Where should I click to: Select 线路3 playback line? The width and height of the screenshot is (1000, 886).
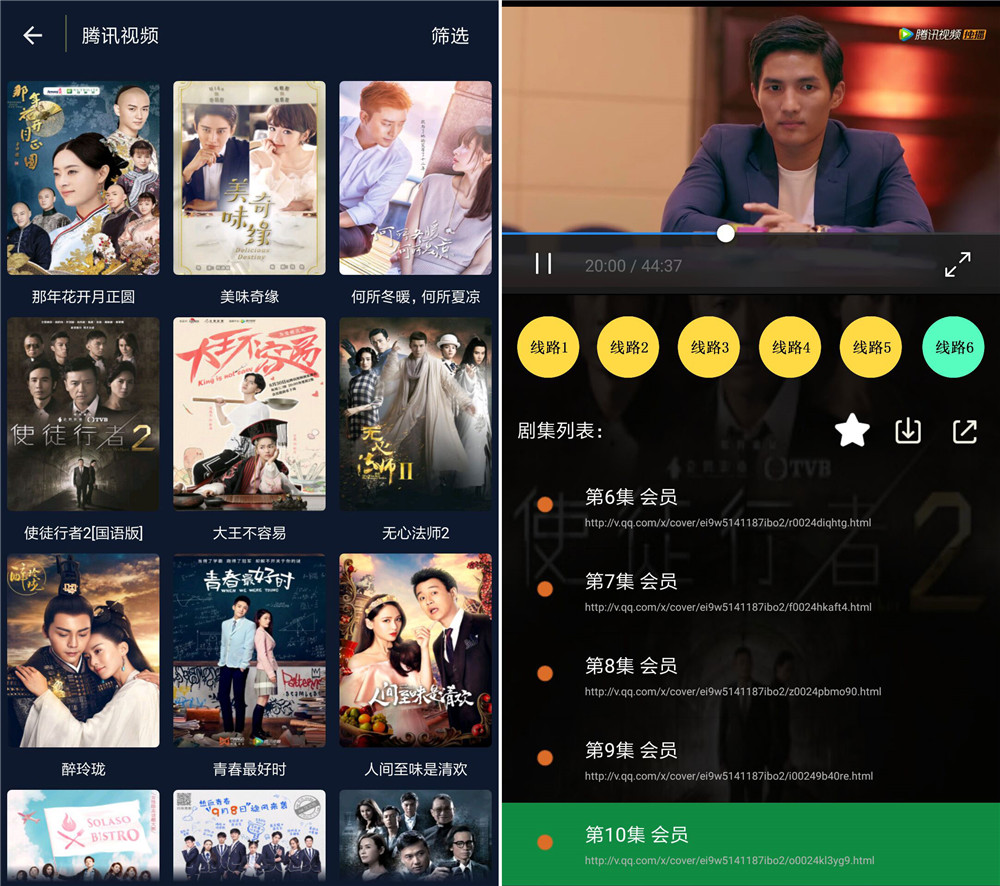[x=710, y=347]
